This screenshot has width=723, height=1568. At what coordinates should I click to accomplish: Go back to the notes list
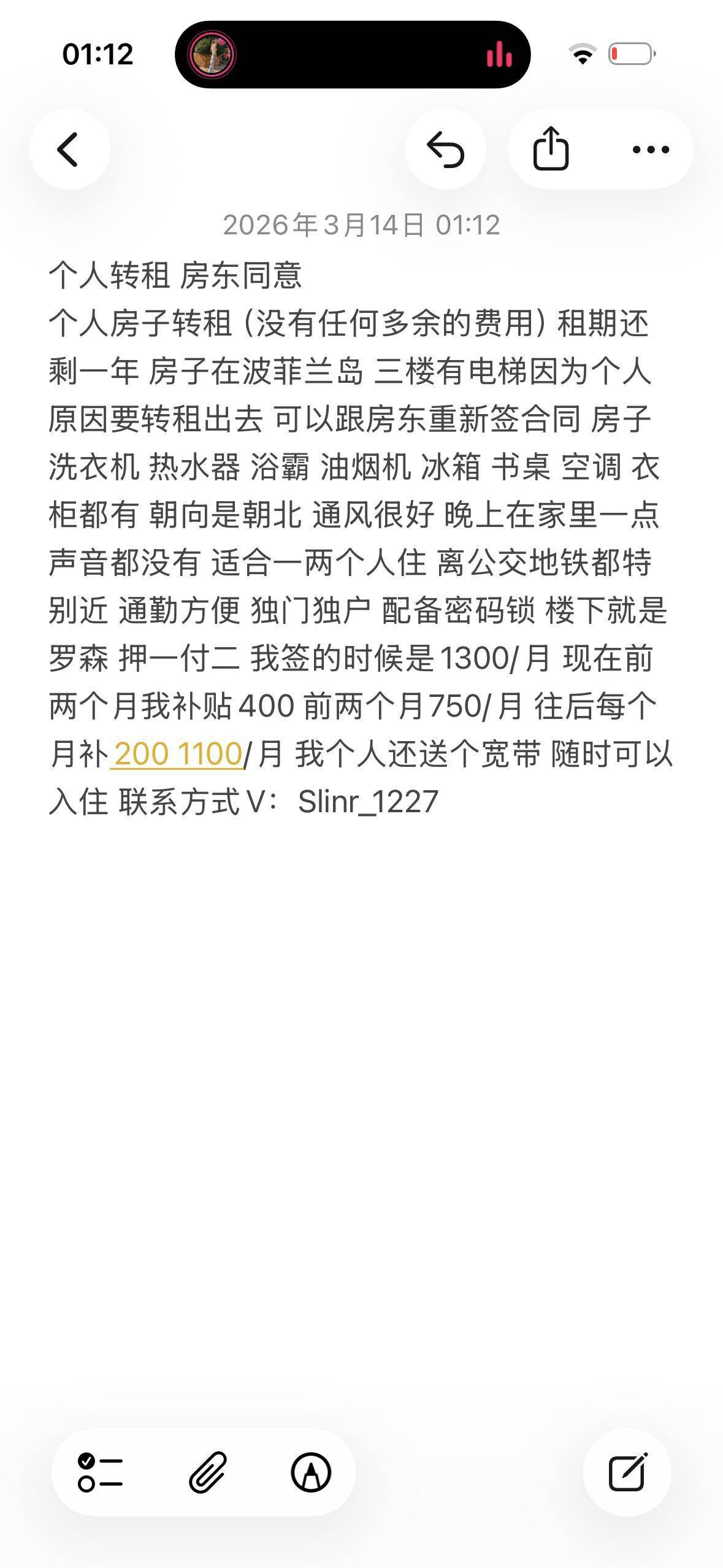pos(69,149)
